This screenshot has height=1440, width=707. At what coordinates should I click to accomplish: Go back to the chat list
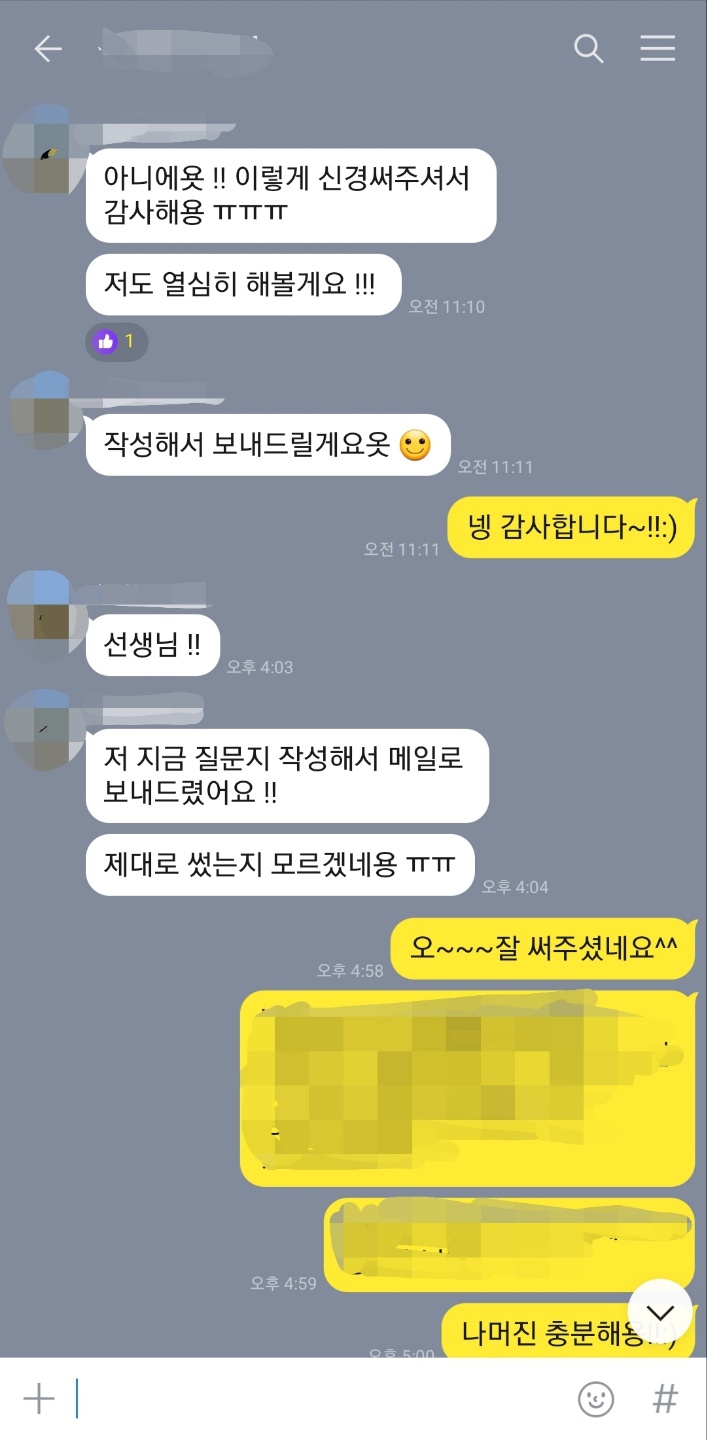click(x=47, y=49)
